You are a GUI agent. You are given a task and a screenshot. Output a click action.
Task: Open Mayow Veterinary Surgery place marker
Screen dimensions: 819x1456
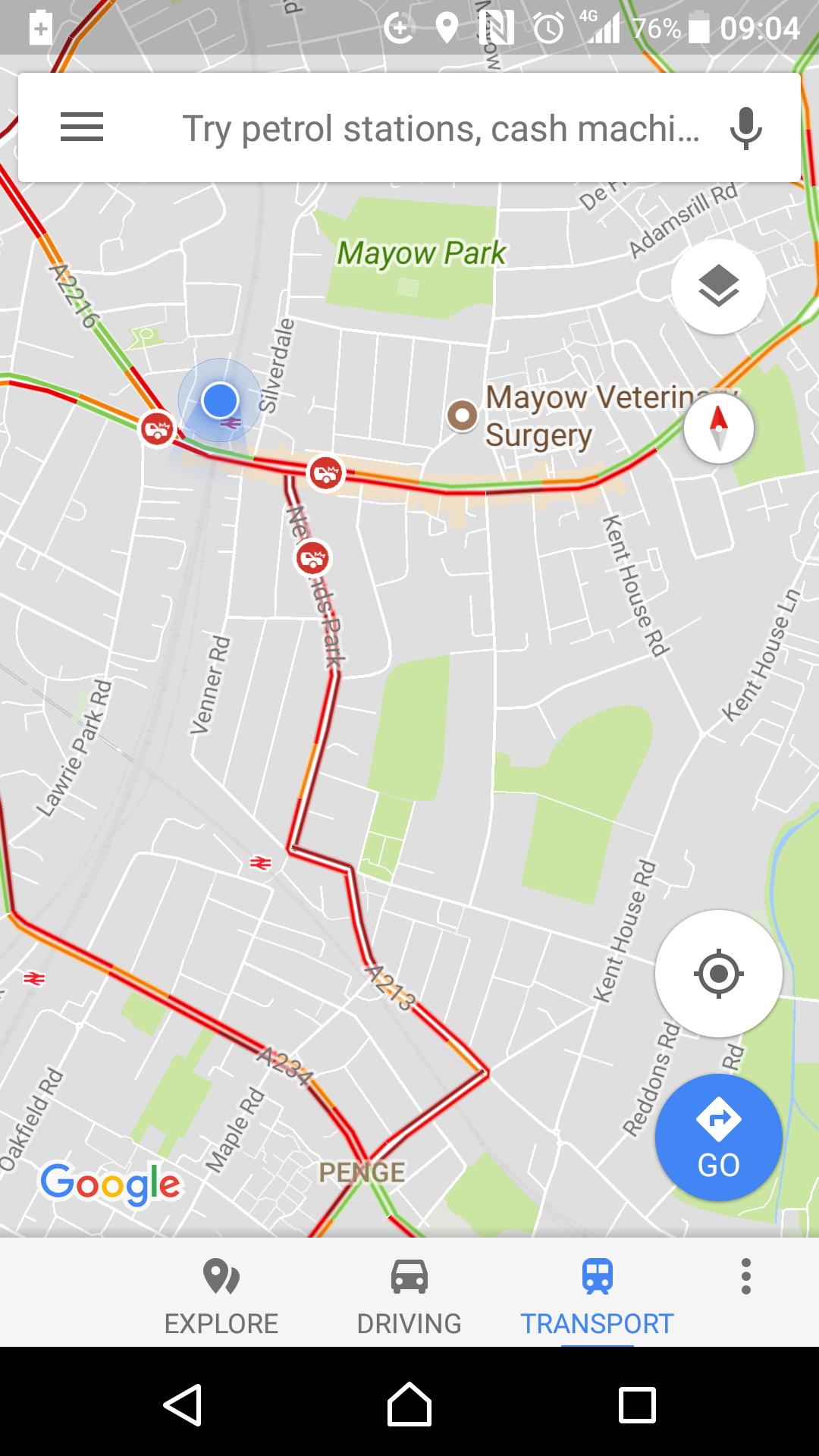tap(463, 415)
